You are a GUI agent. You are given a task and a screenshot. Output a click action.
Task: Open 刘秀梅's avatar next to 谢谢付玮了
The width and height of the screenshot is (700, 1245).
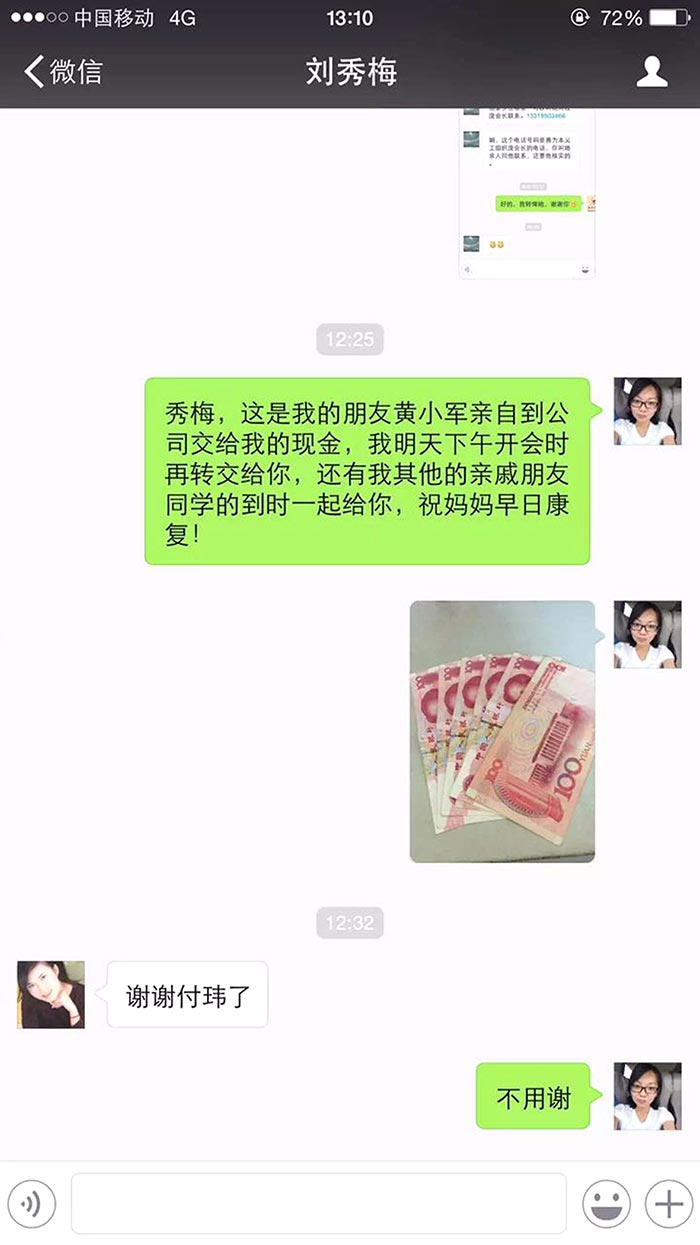[x=51, y=995]
